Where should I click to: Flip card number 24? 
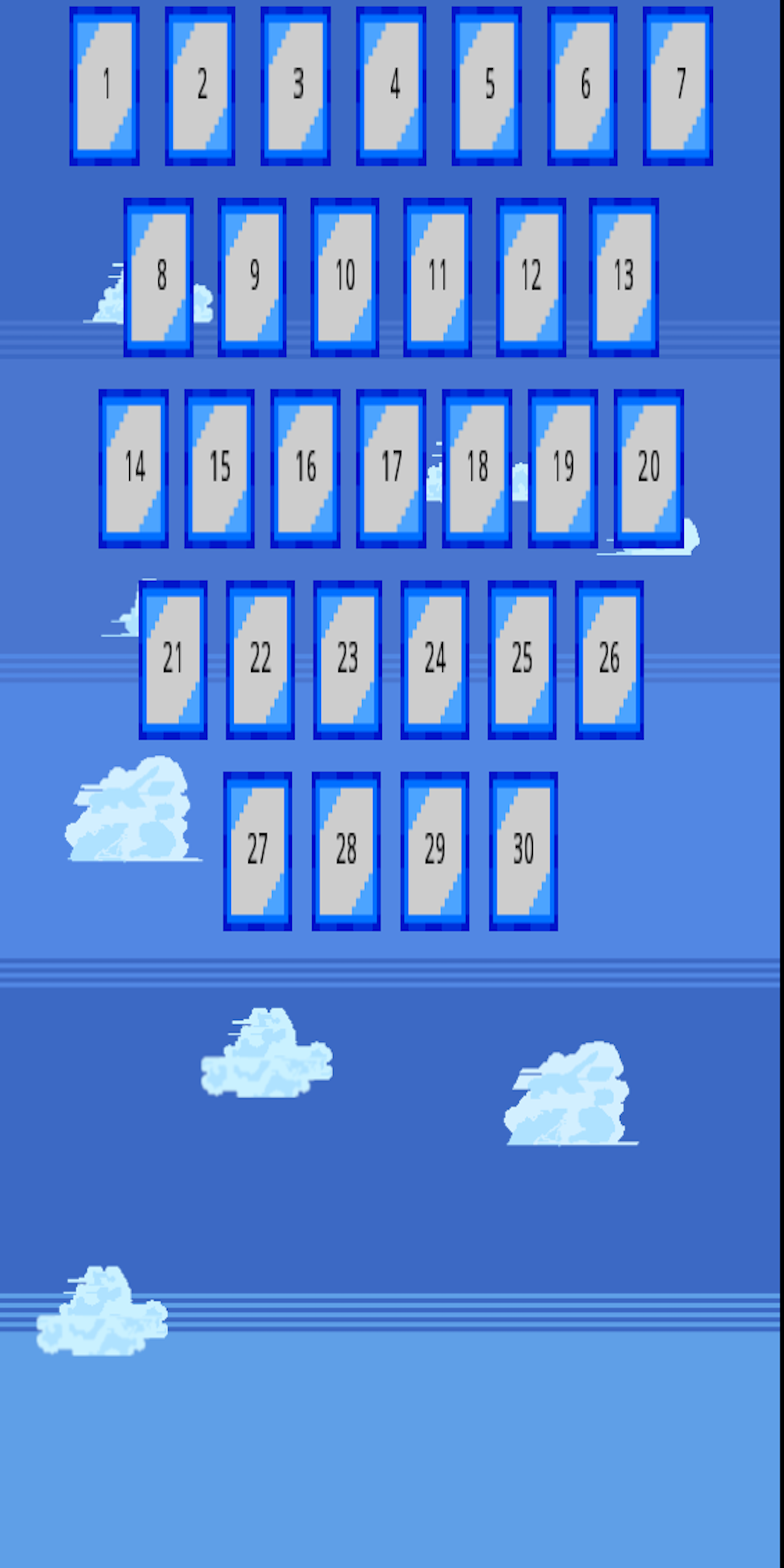coord(435,661)
